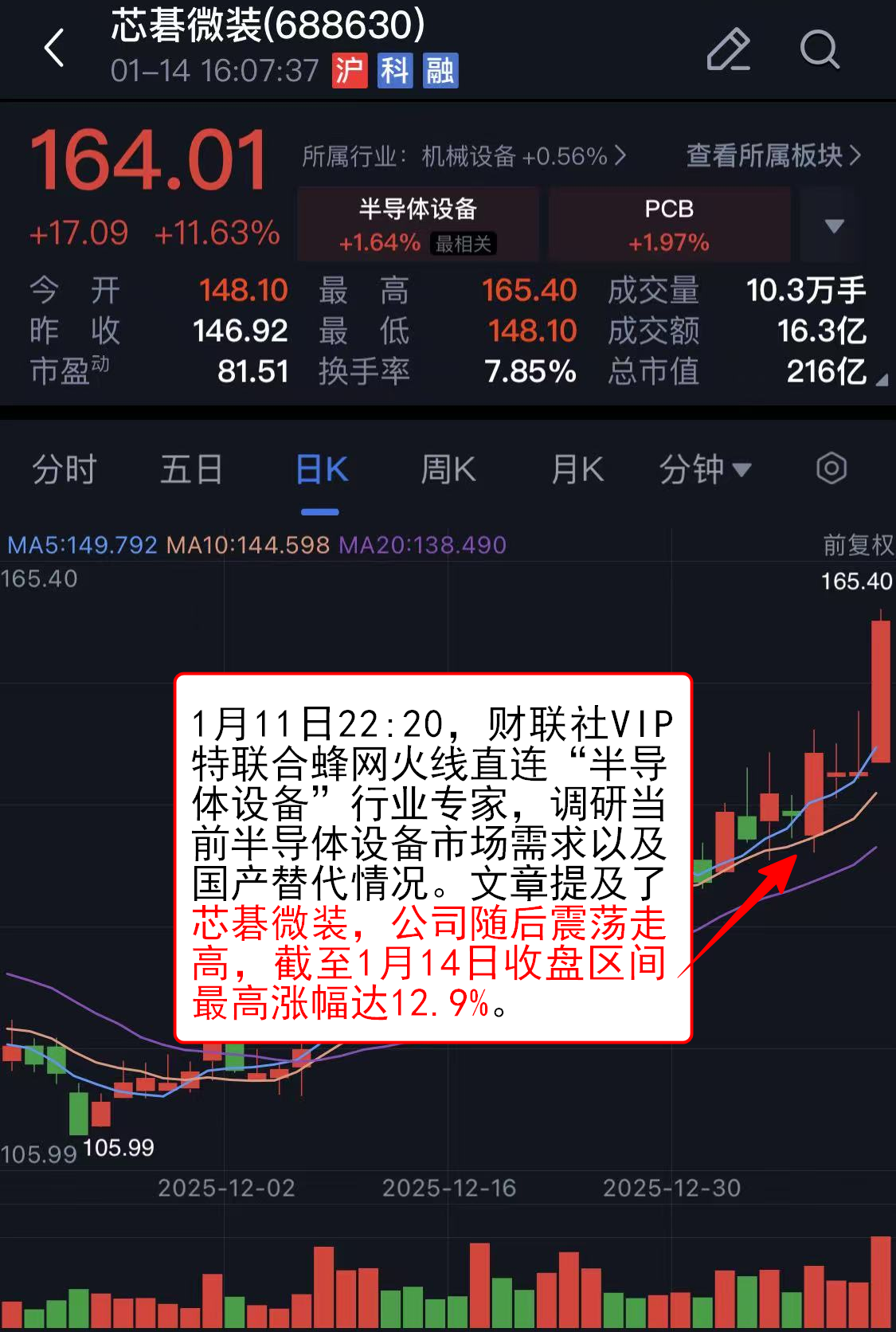Expand more quote details next to 总市值
This screenshot has height=1332, width=896.
[881, 381]
